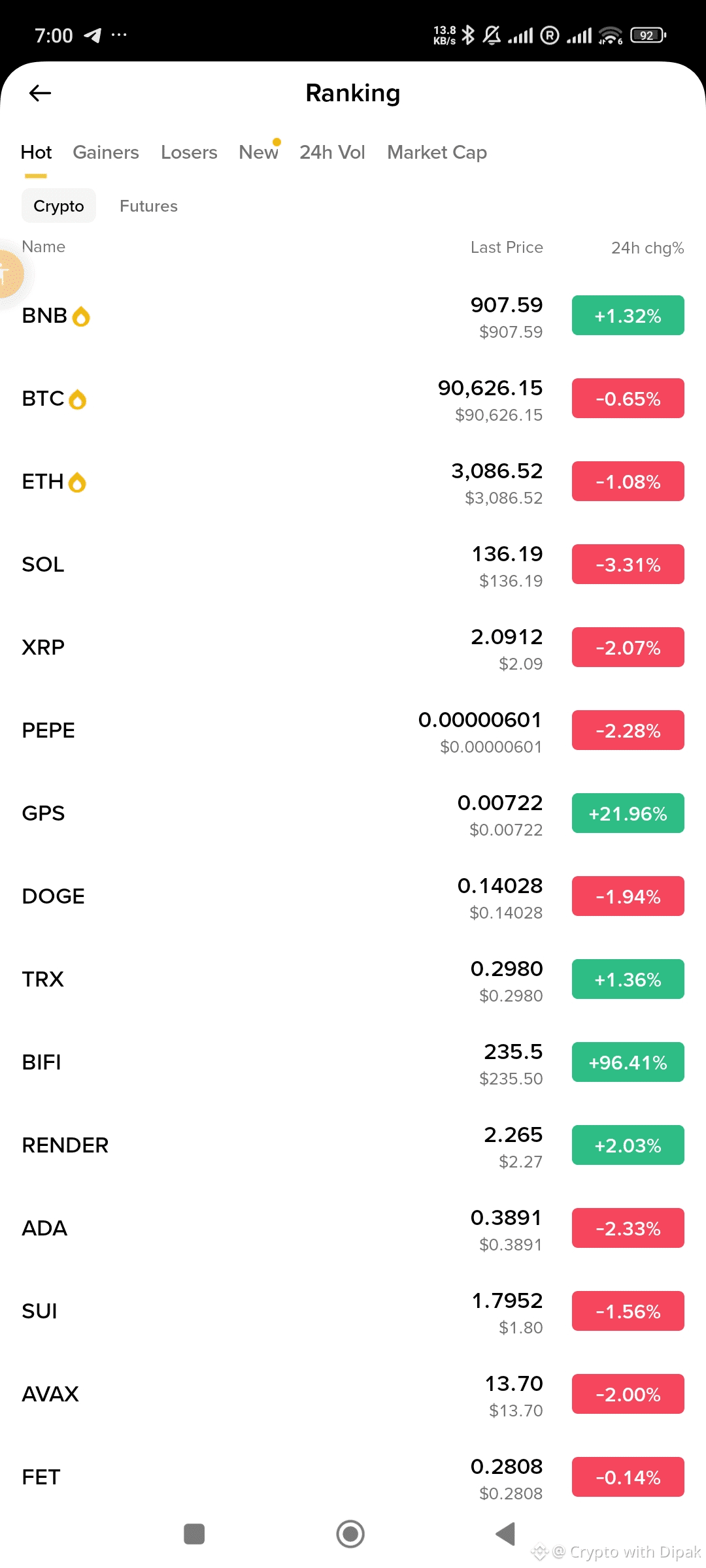Screen dimensions: 706x1568
Task: Switch to the Losers tab
Action: [x=189, y=152]
